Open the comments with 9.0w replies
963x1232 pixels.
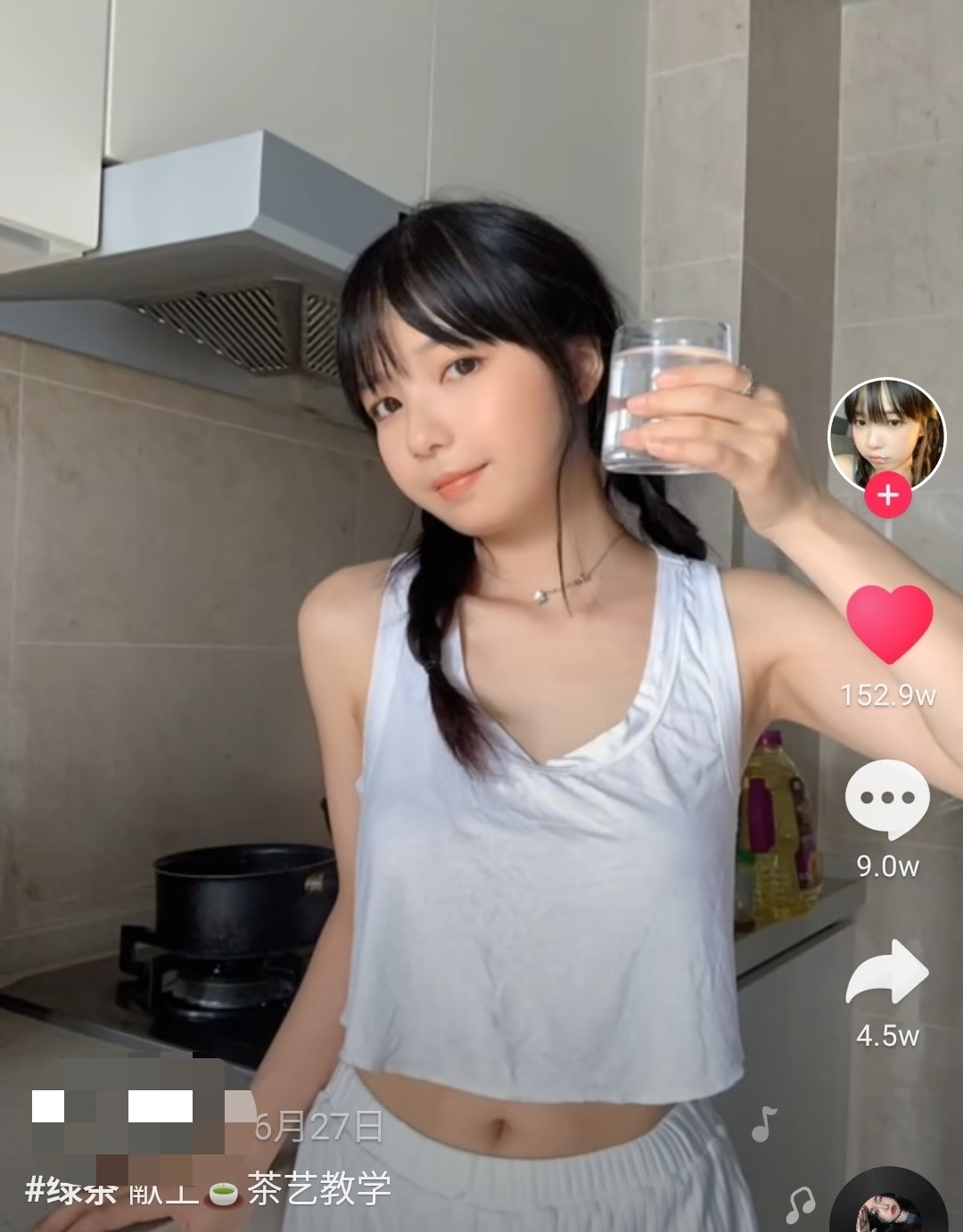886,800
